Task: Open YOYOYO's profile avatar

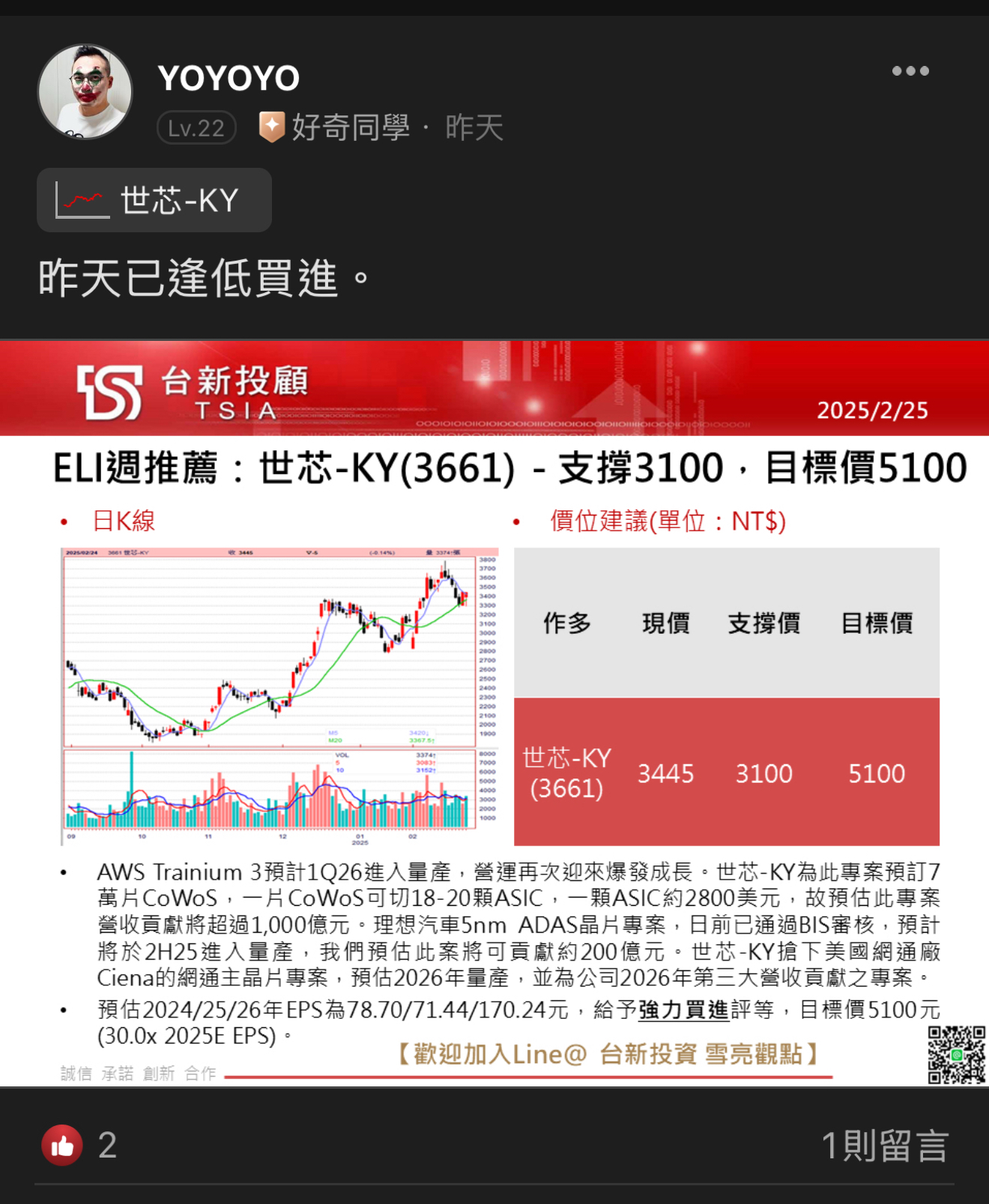Action: pyautogui.click(x=85, y=92)
